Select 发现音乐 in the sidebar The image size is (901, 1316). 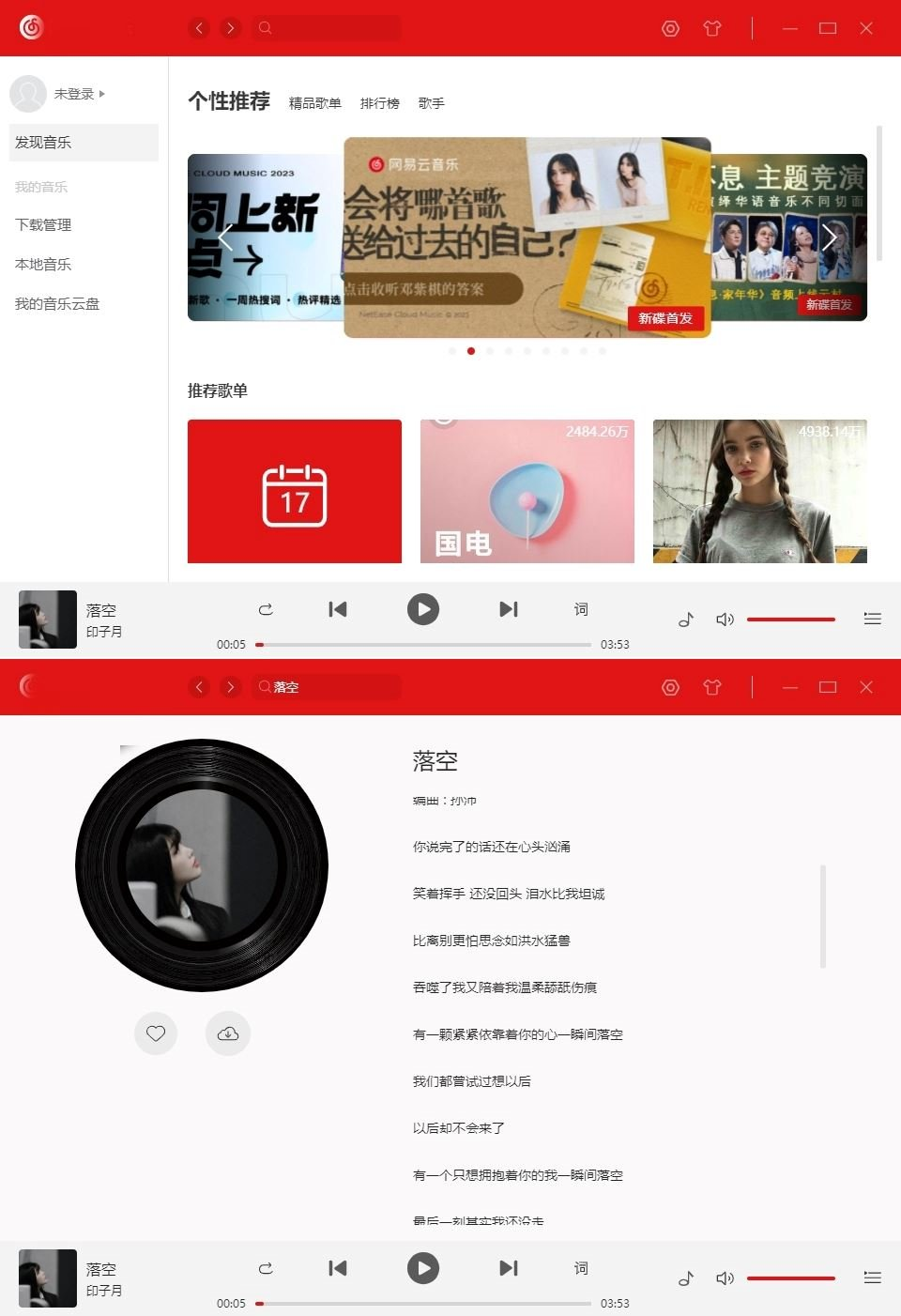click(x=43, y=143)
